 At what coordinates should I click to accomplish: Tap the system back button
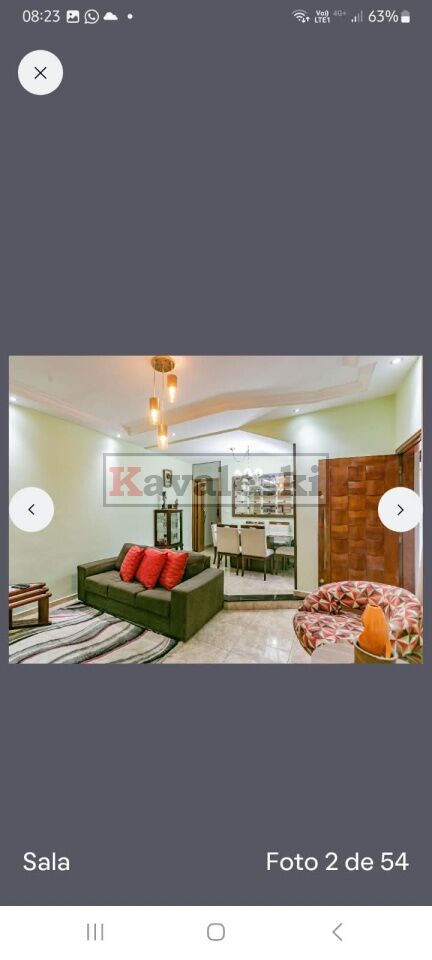click(x=337, y=932)
